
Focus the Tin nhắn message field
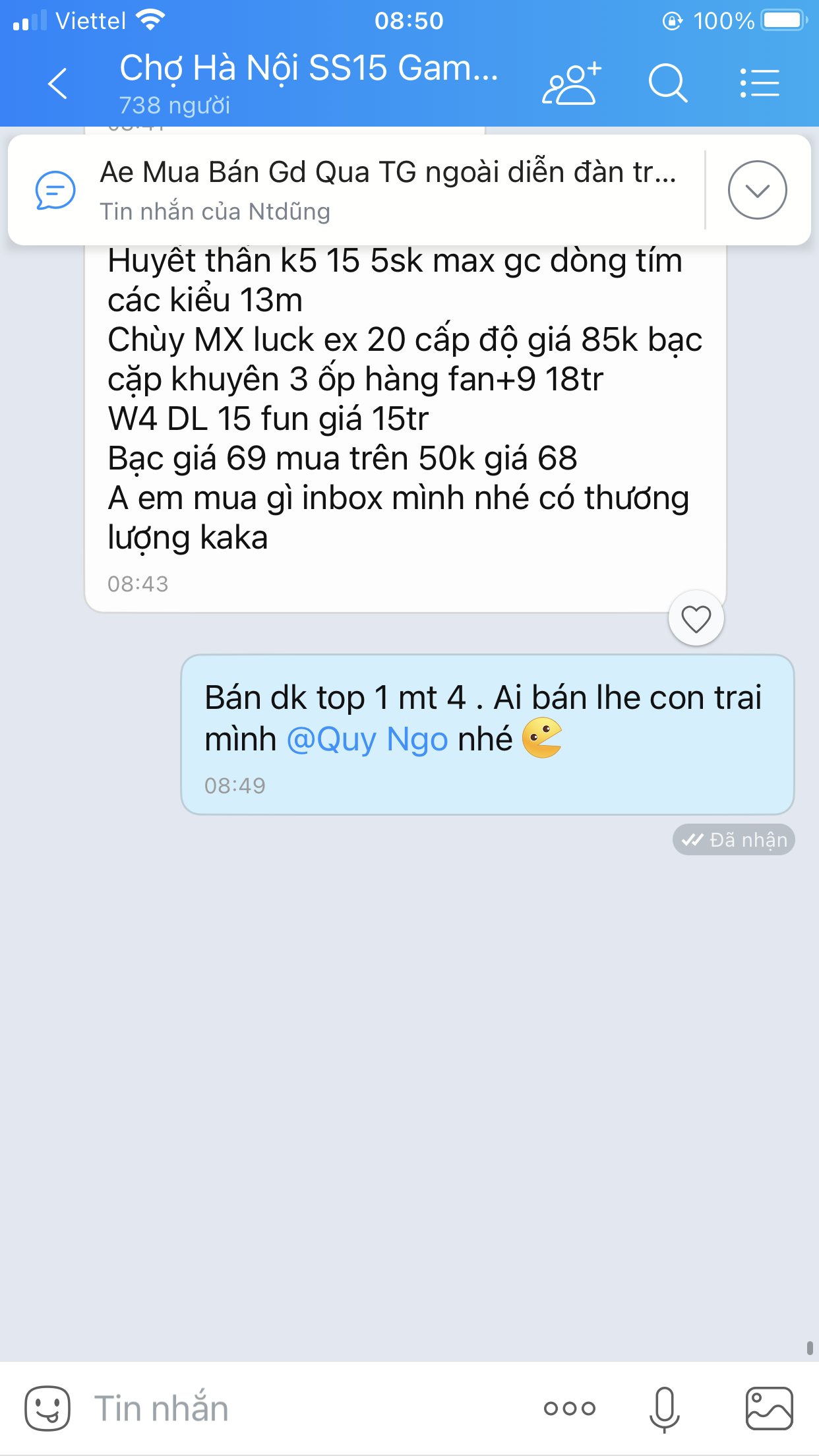pyautogui.click(x=297, y=1409)
